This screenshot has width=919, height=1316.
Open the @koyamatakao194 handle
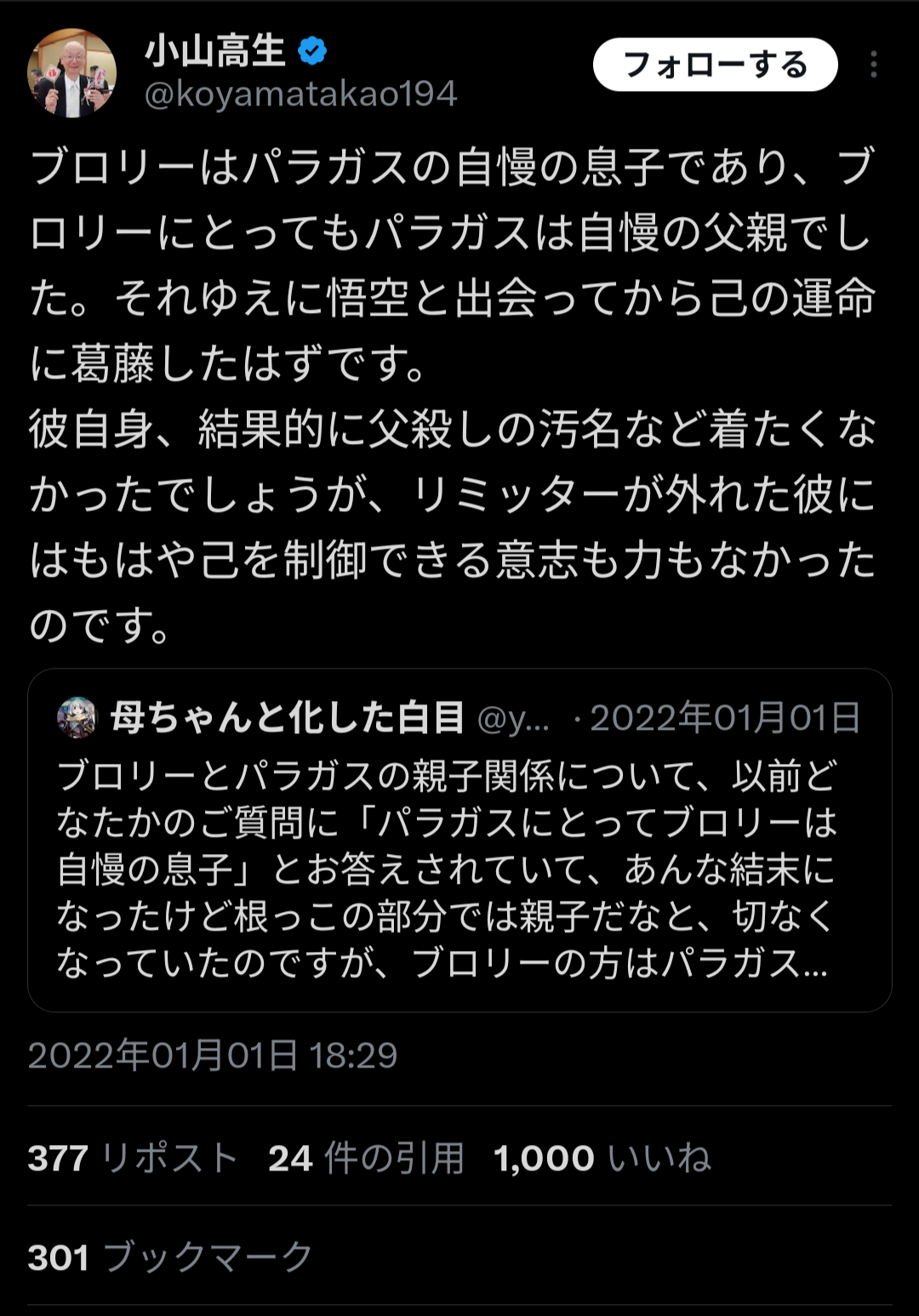301,94
